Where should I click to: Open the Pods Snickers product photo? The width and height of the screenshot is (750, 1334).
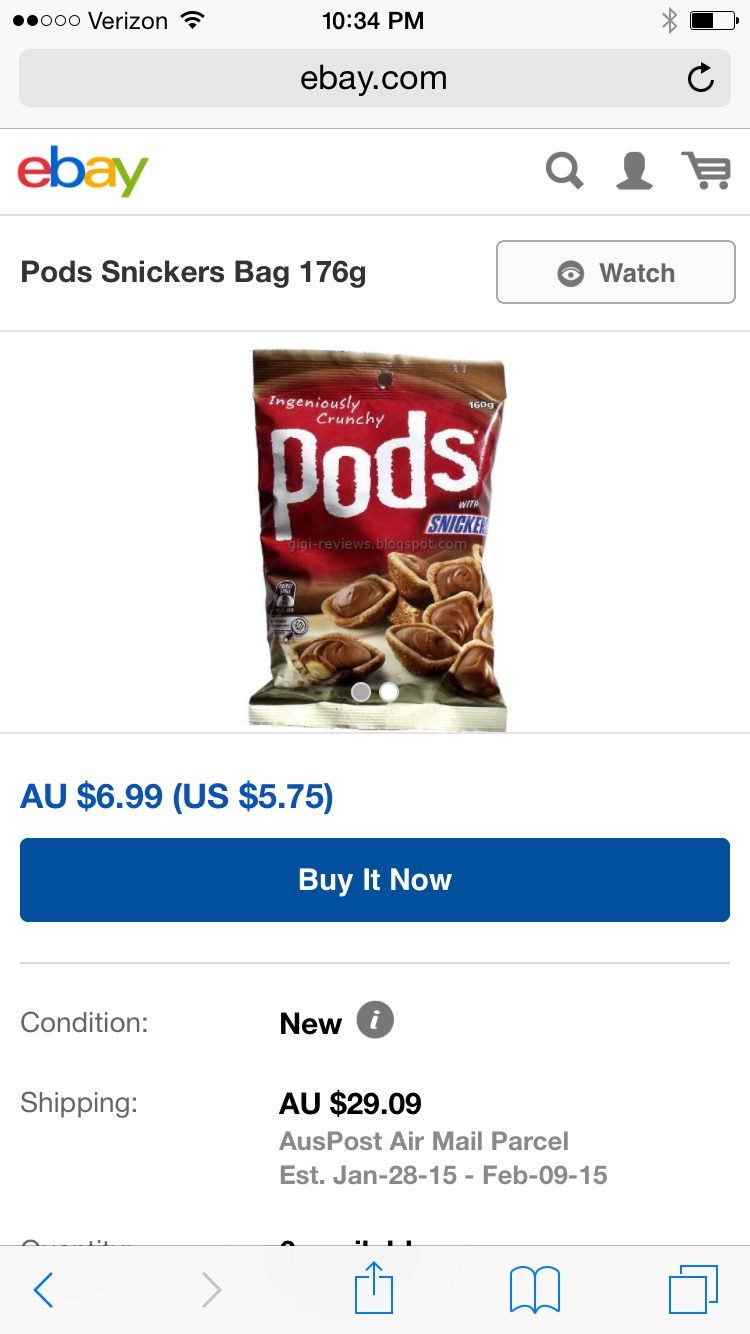[378, 538]
